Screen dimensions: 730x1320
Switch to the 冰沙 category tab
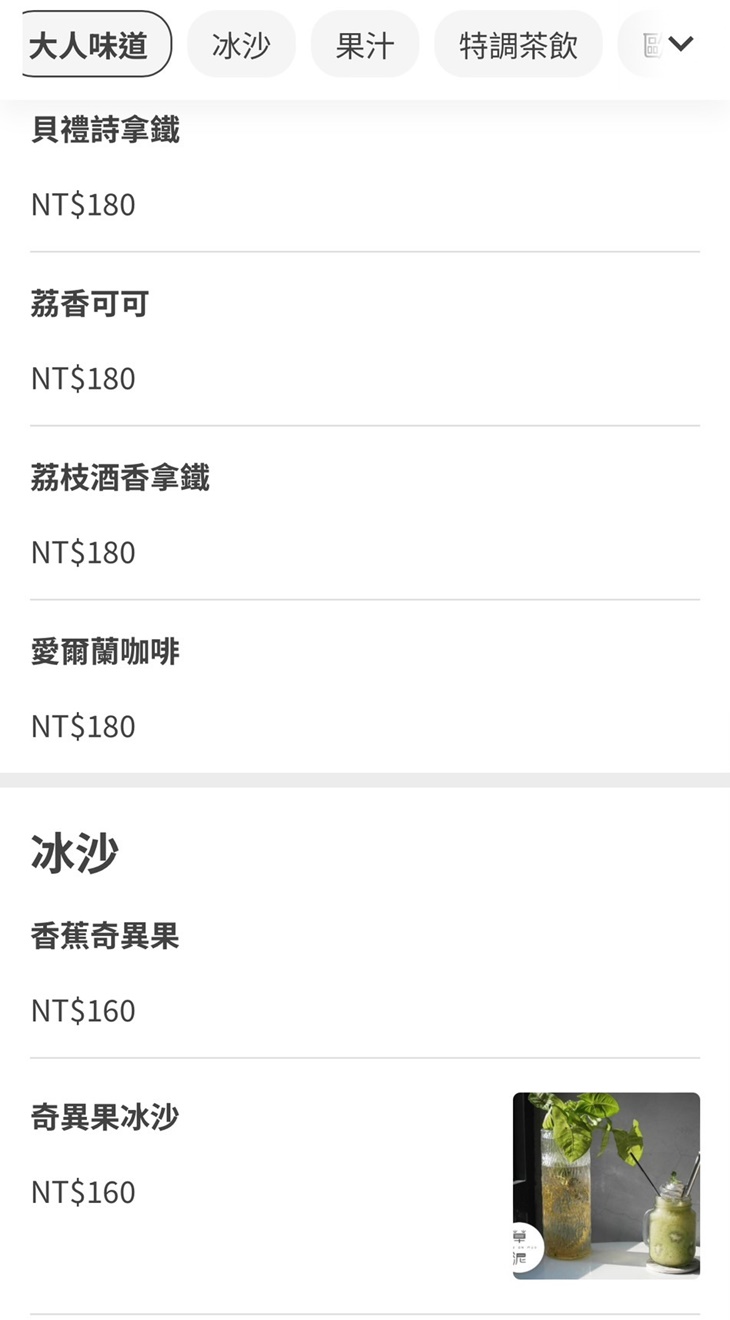(241, 44)
